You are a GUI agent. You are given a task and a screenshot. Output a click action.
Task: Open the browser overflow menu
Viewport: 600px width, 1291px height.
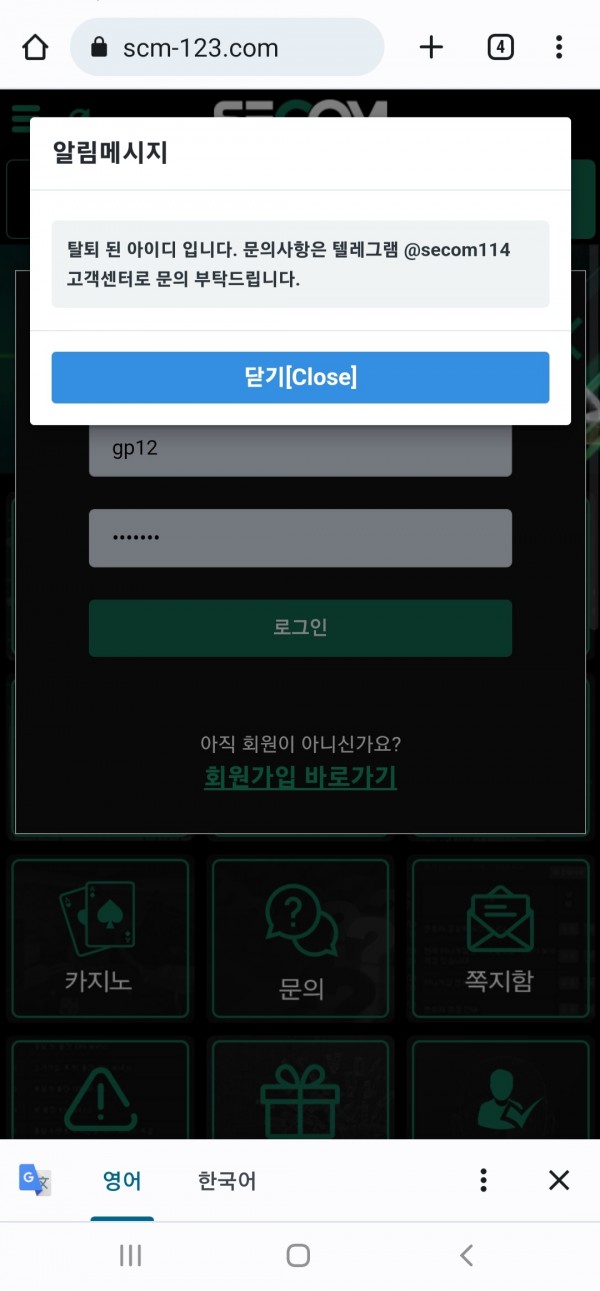tap(559, 47)
